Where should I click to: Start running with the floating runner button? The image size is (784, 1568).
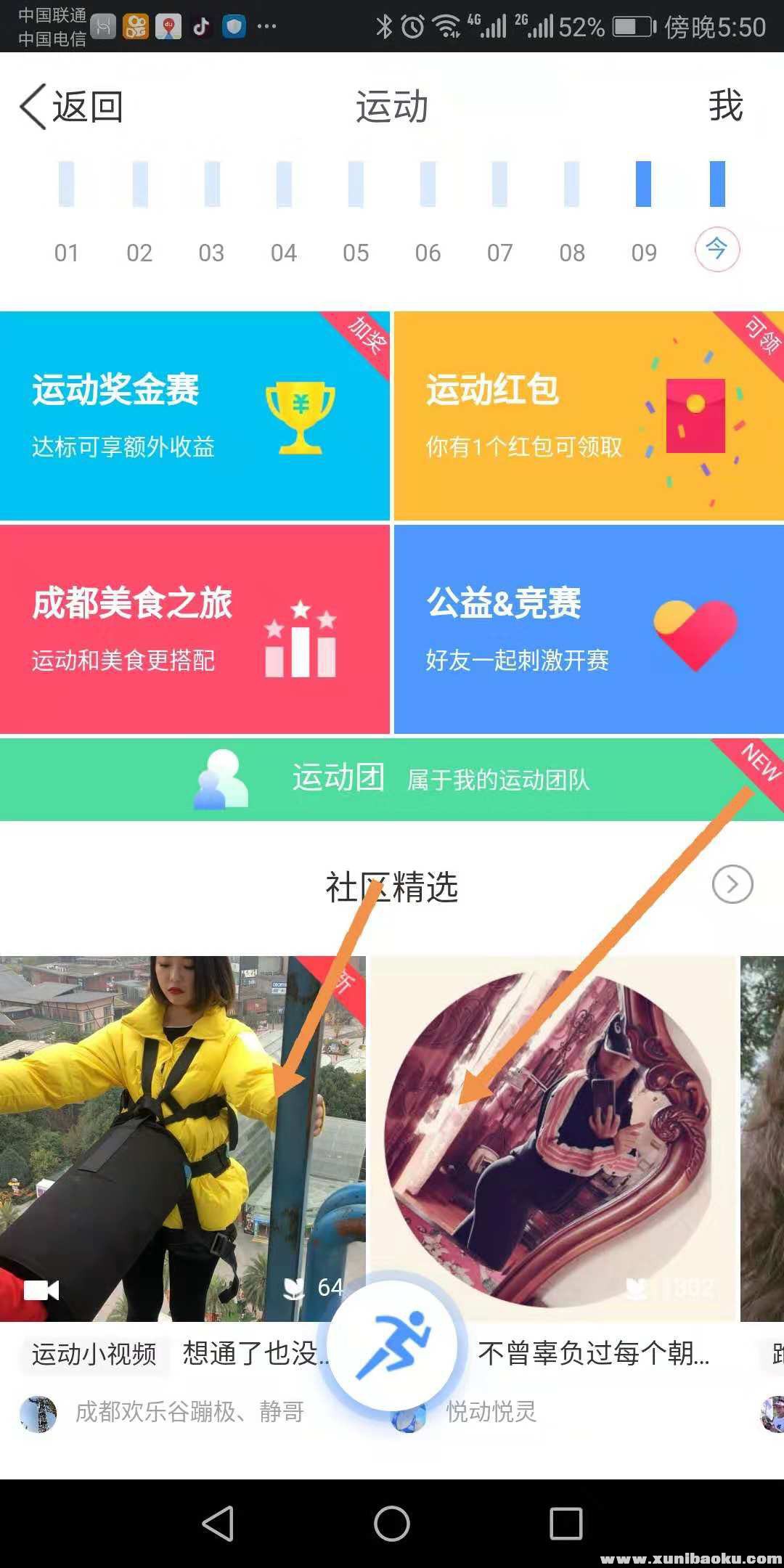pyautogui.click(x=392, y=1345)
